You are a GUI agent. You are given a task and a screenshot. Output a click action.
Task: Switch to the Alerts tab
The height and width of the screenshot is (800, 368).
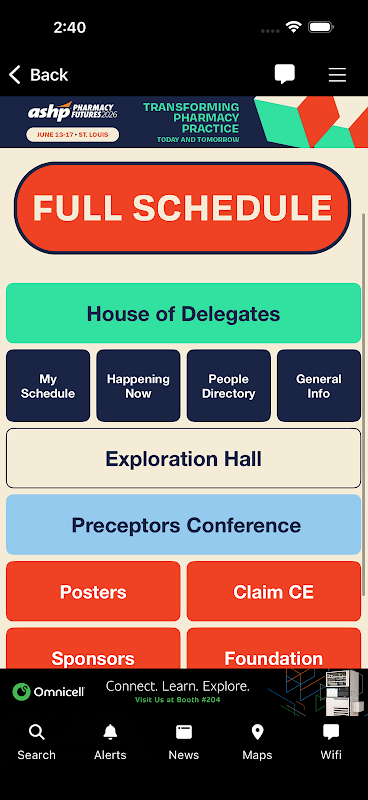click(x=110, y=742)
